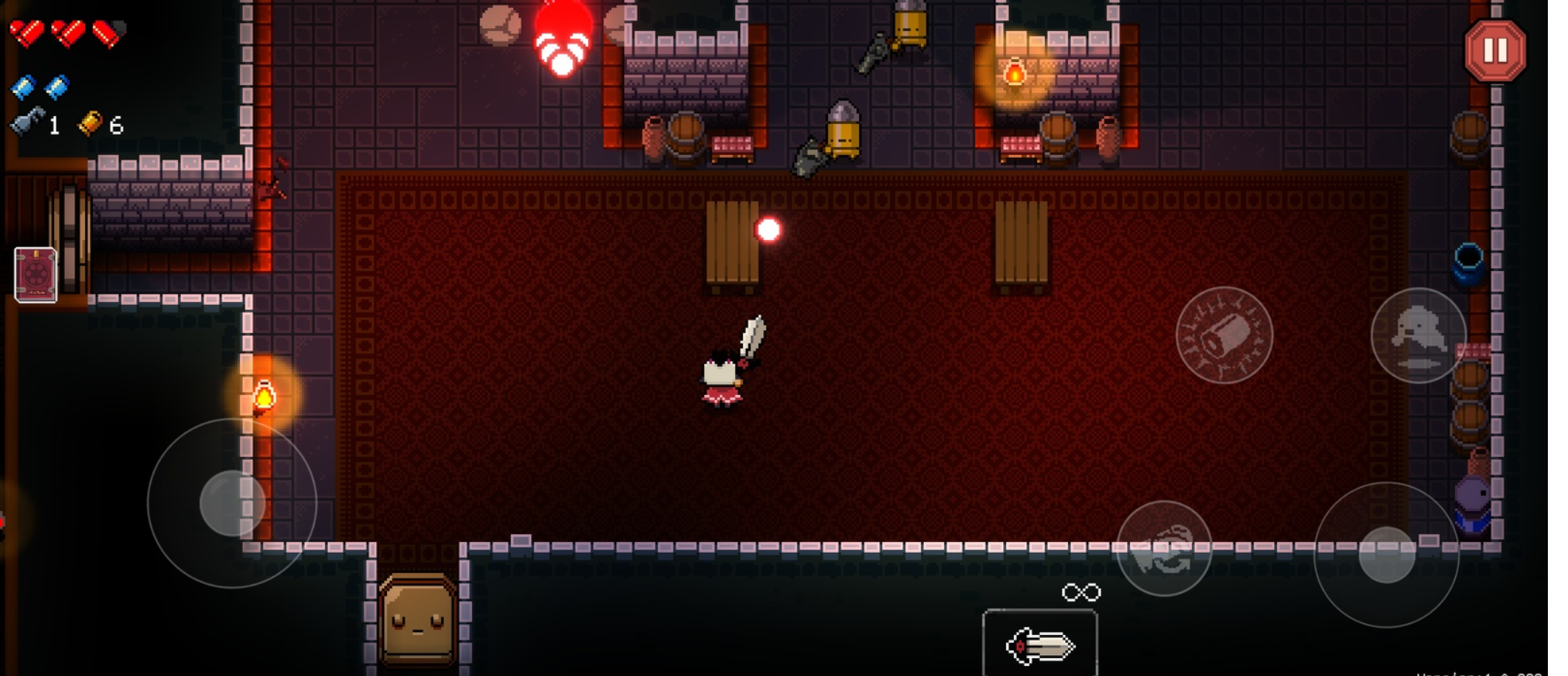Tap the reload weapon button
The image size is (1568, 676).
(x=1163, y=548)
